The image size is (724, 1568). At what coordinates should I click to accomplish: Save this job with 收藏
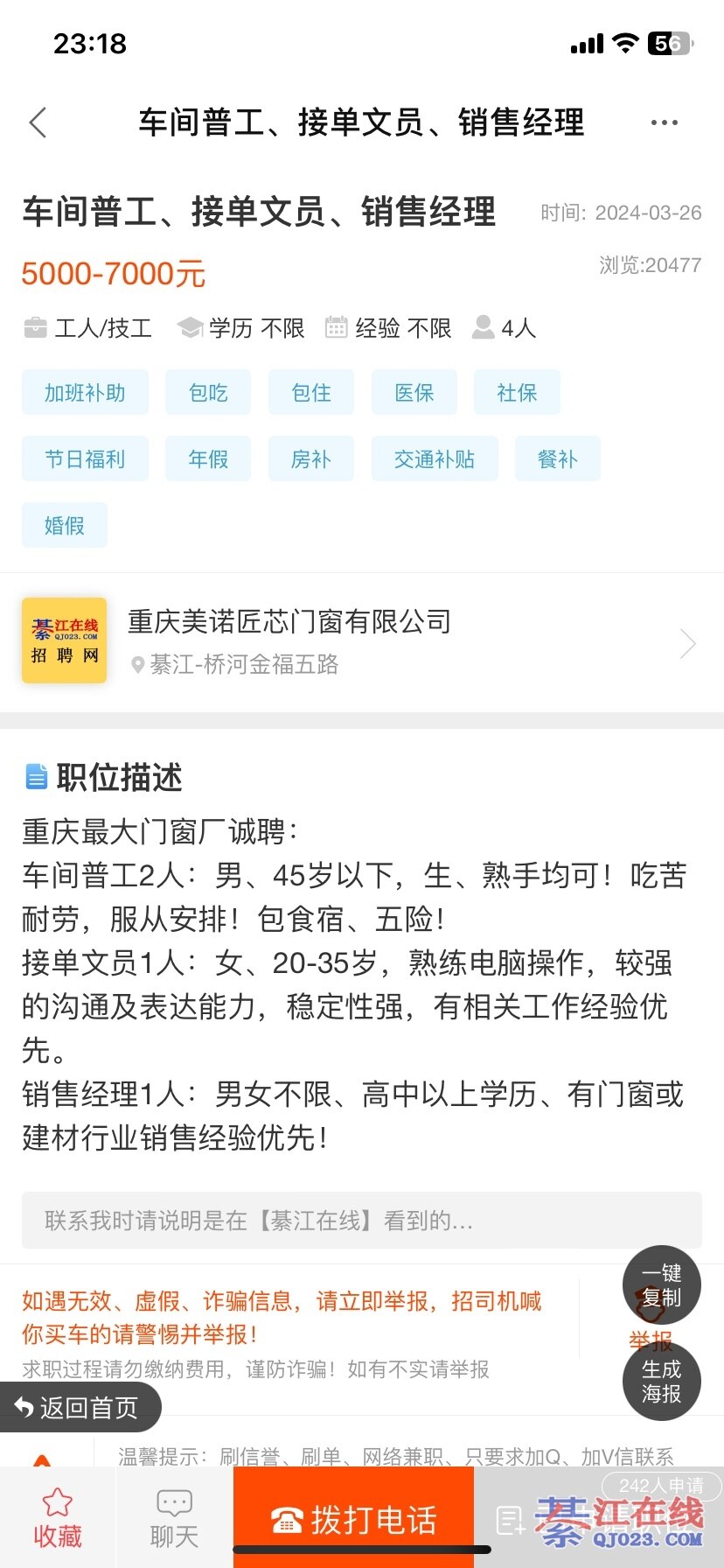pos(58,1518)
